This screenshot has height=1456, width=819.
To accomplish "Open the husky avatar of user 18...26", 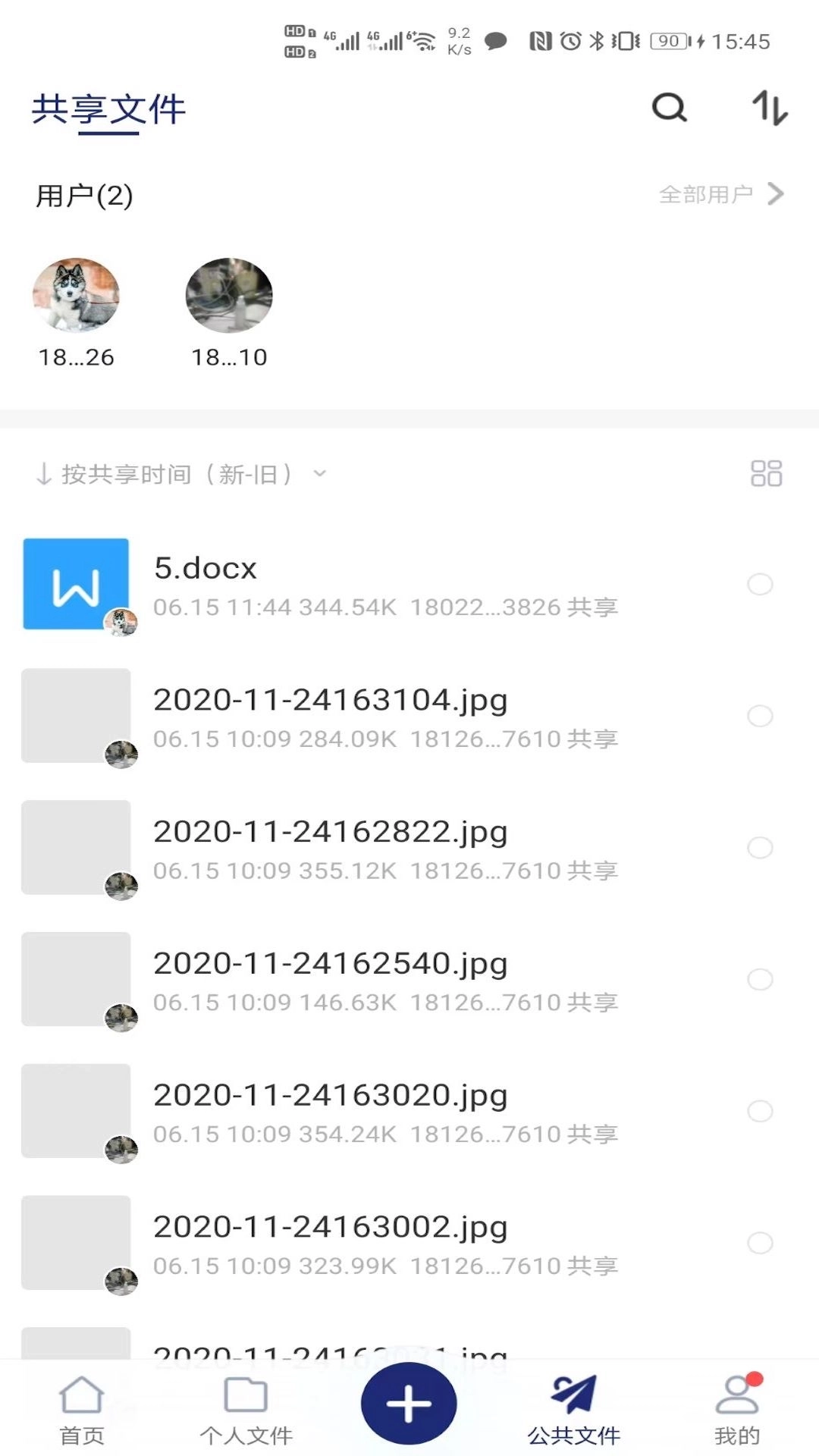I will click(x=76, y=296).
